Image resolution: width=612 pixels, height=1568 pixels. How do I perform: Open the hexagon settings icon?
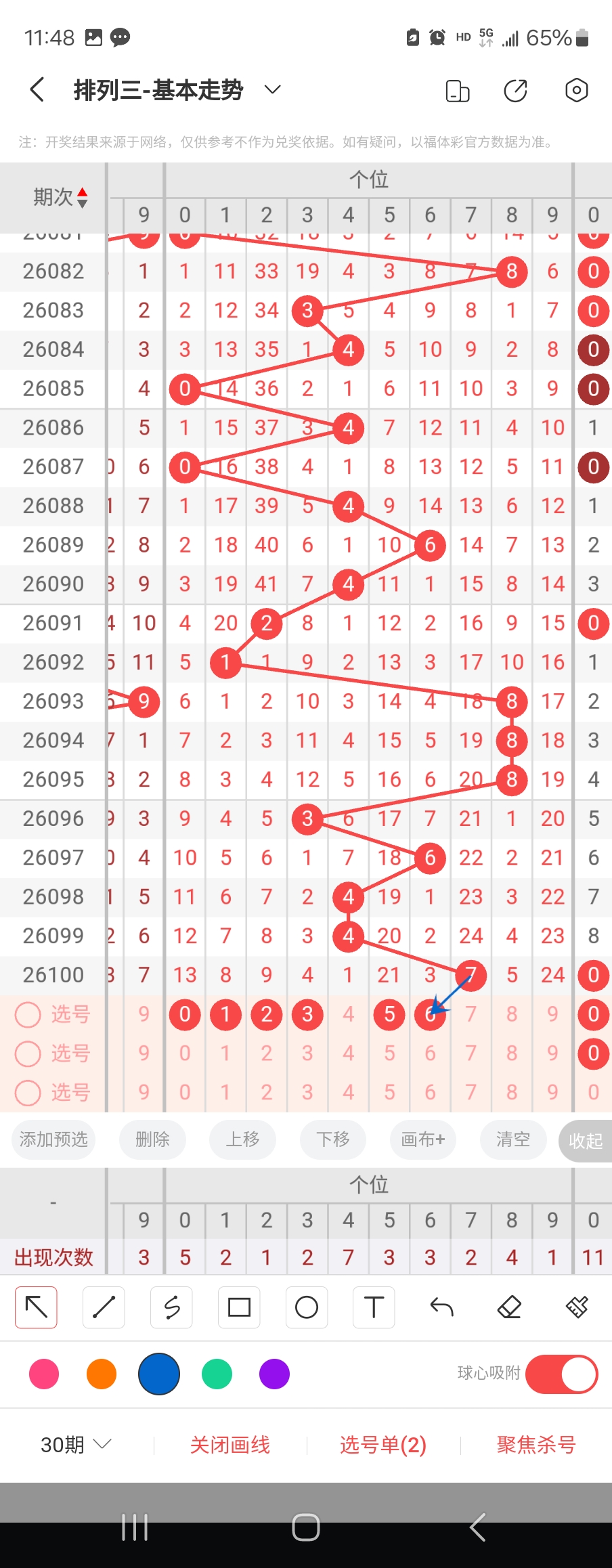coord(576,90)
